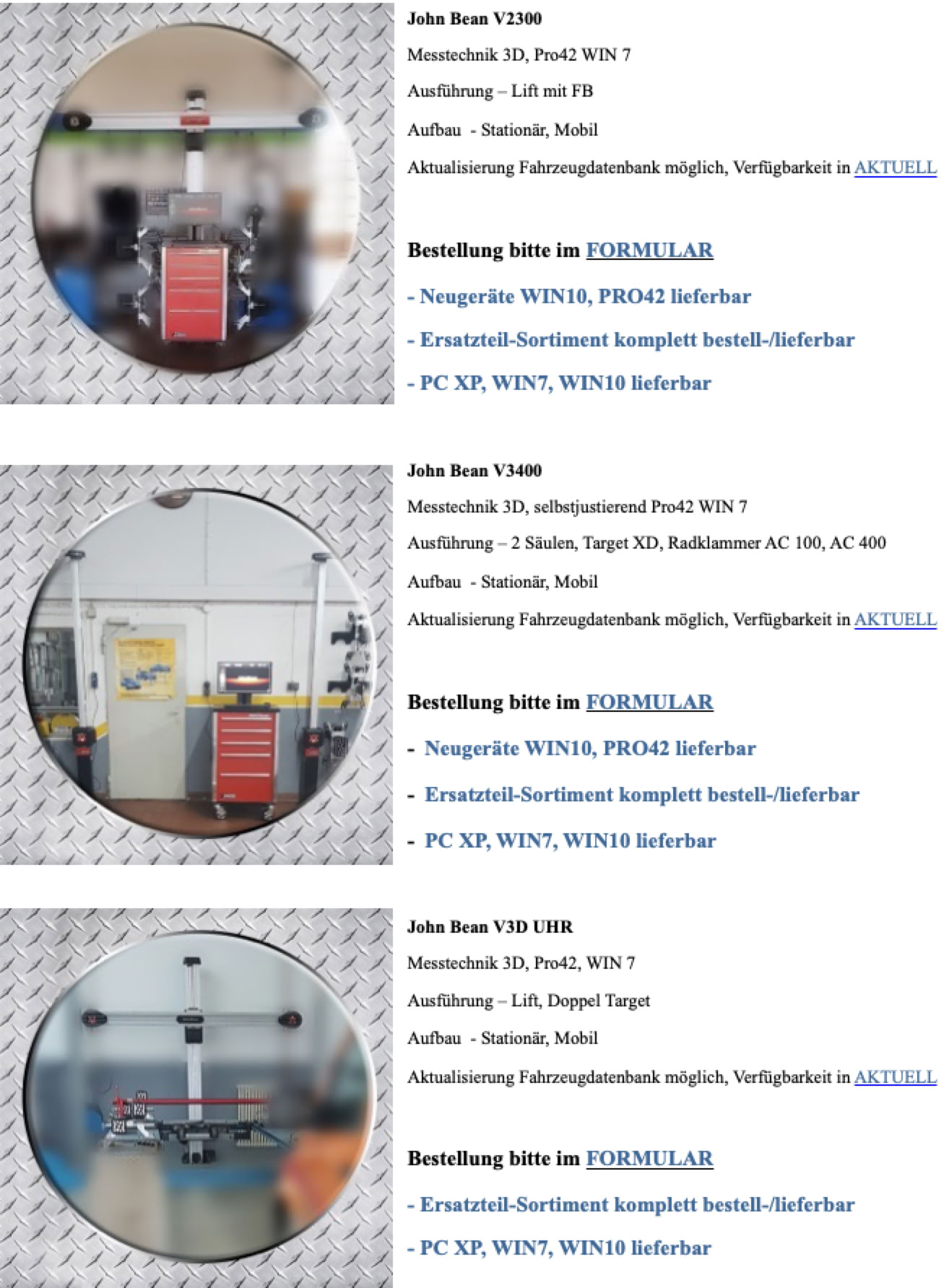Tap AKTUELL in the John Bean V3D UHR section
Viewport: 949px width, 1288px height.
(895, 1077)
